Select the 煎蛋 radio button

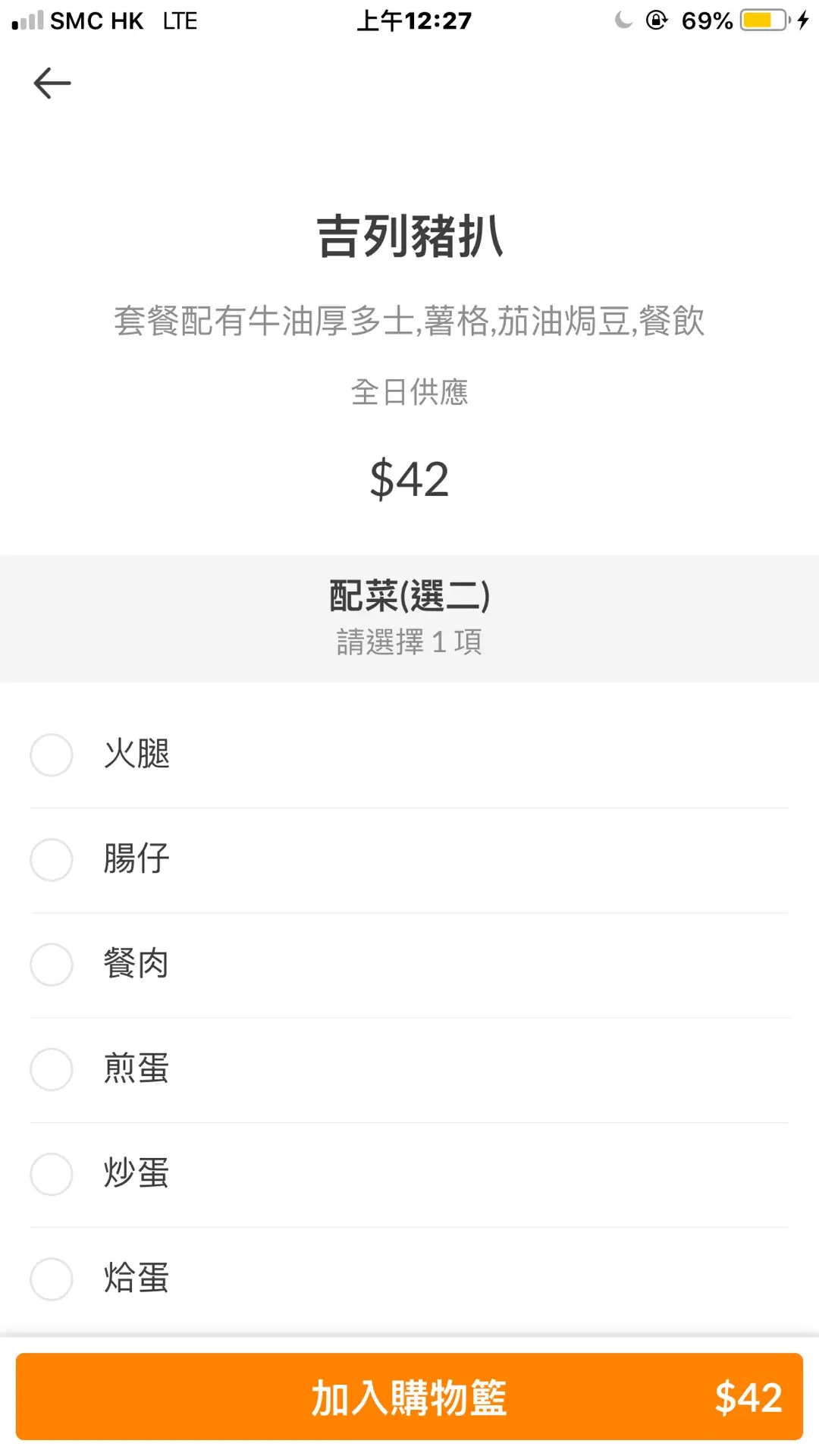(x=52, y=1069)
